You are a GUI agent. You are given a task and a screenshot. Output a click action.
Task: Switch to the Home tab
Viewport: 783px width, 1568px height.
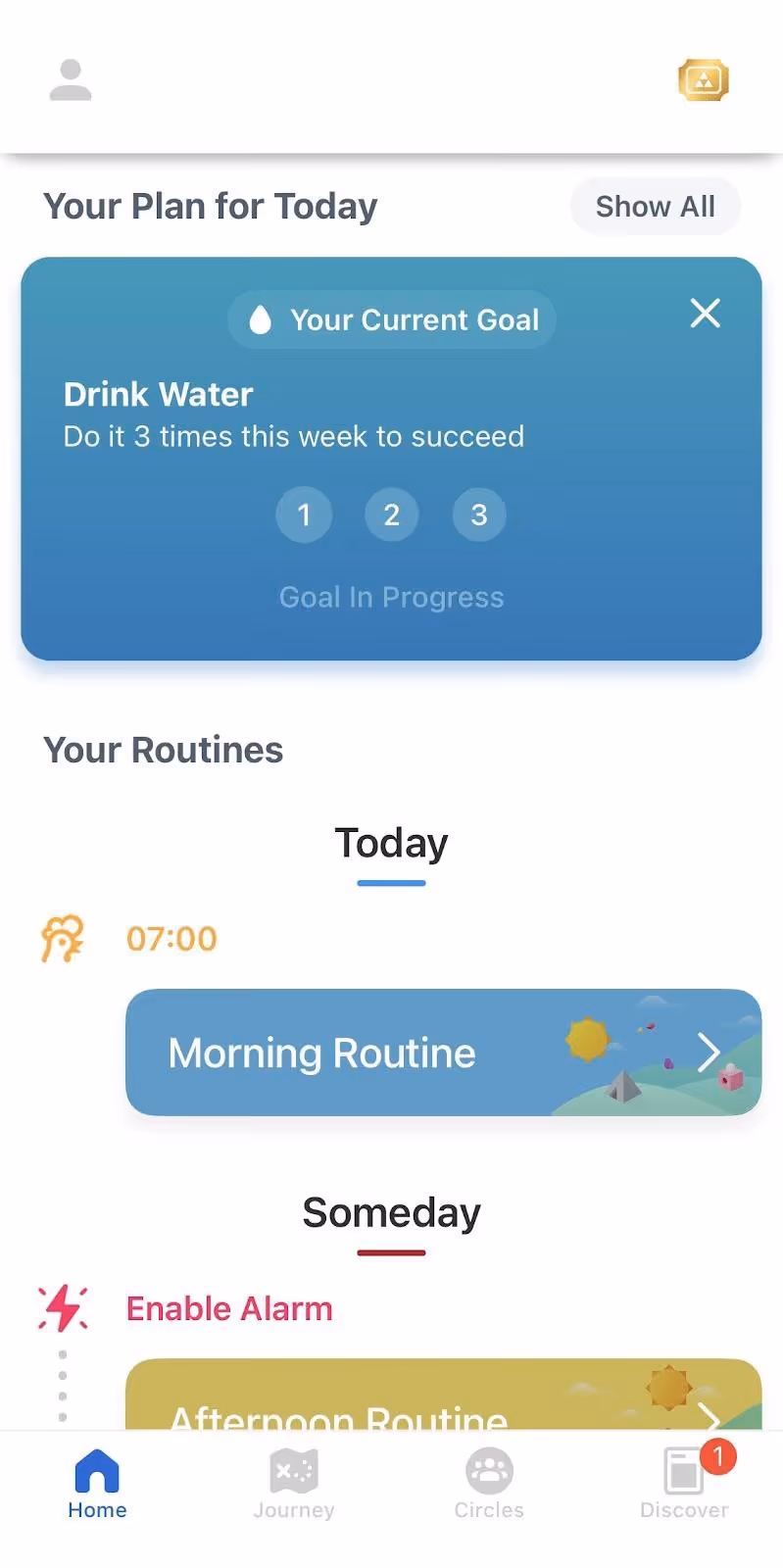[x=97, y=1484]
